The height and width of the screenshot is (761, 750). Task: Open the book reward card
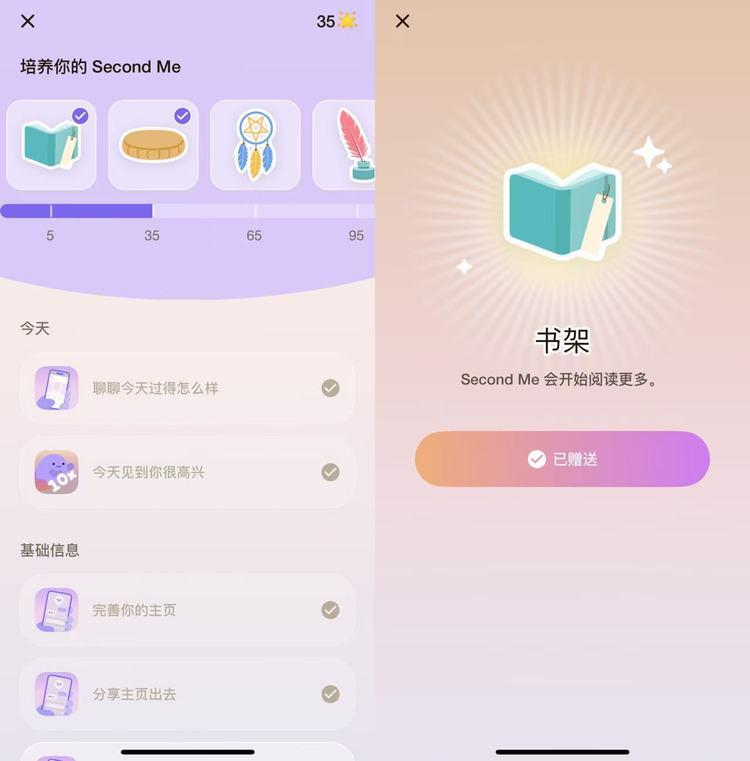pos(51,145)
